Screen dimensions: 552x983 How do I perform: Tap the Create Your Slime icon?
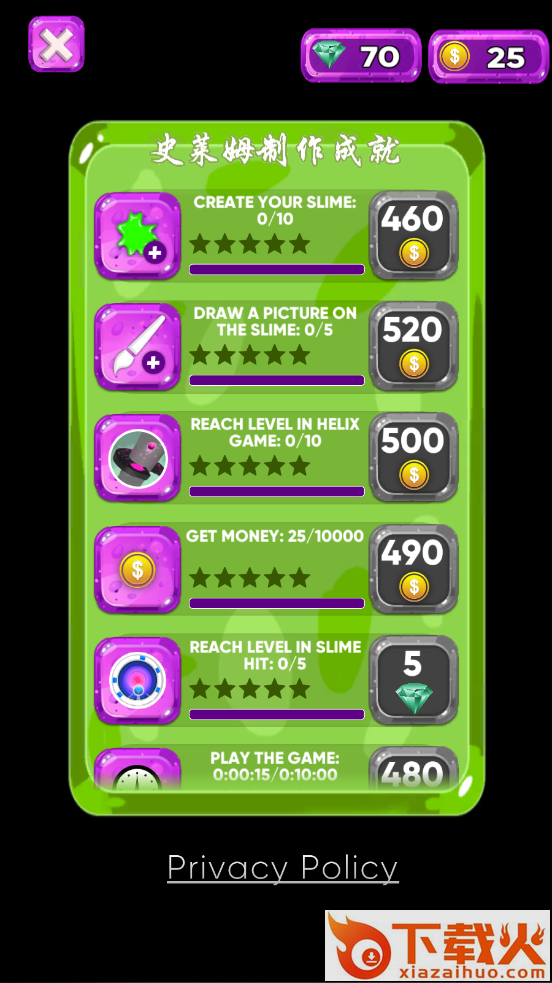click(x=137, y=236)
